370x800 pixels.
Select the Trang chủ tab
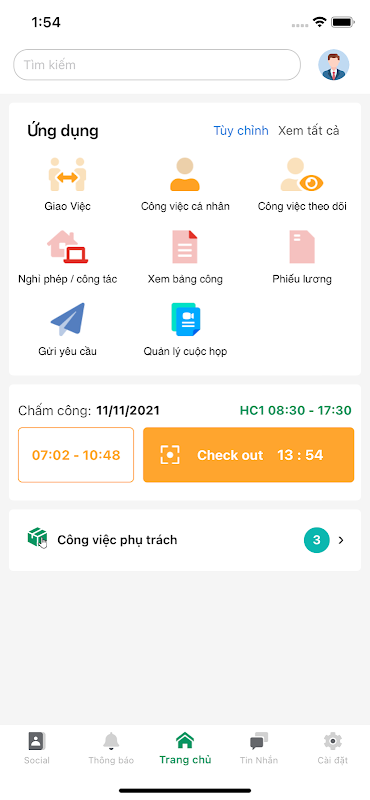(x=185, y=748)
